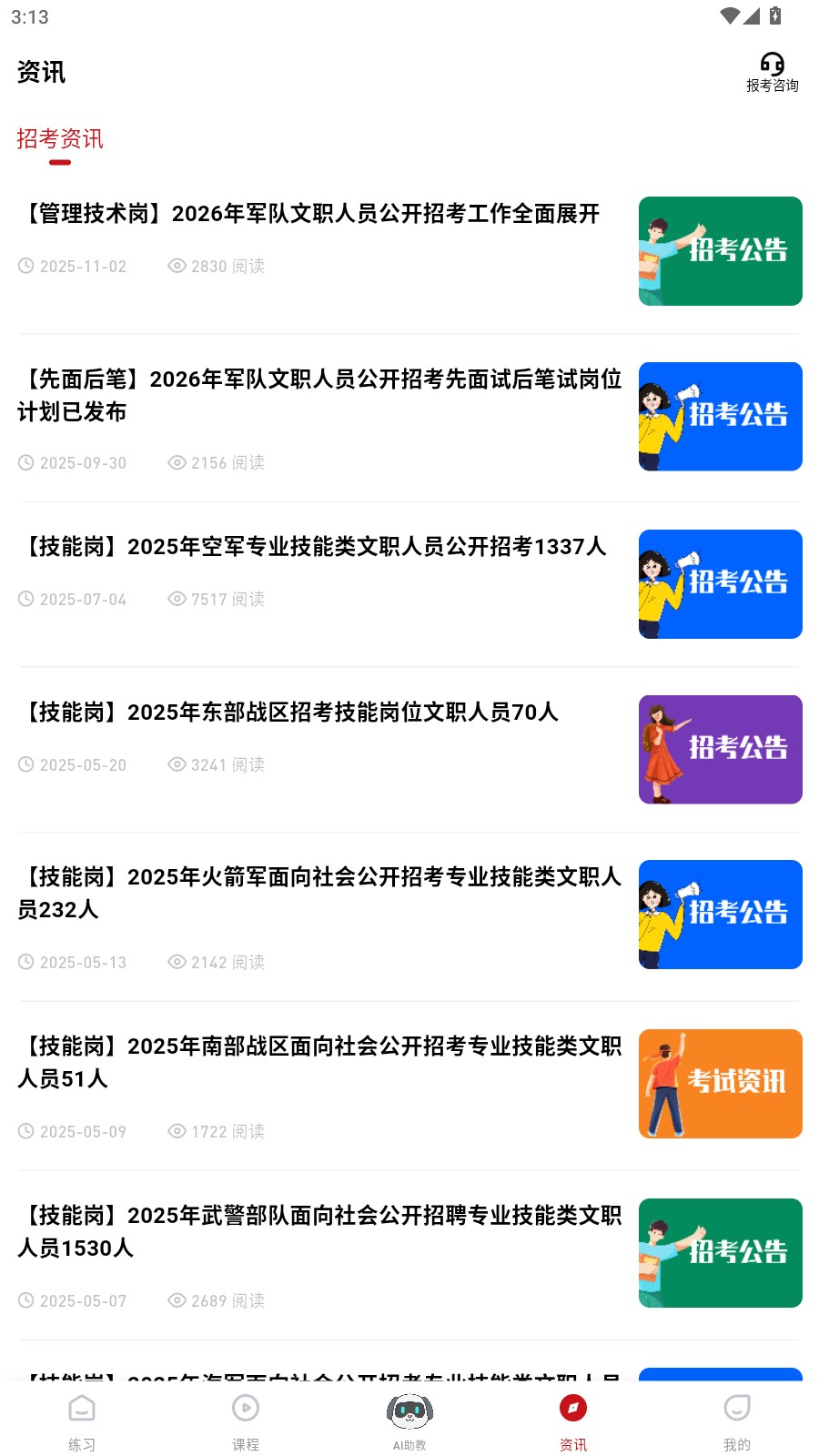This screenshot has width=819, height=1456.
Task: Click the eye icon next to 2830 阅读
Action: [176, 266]
